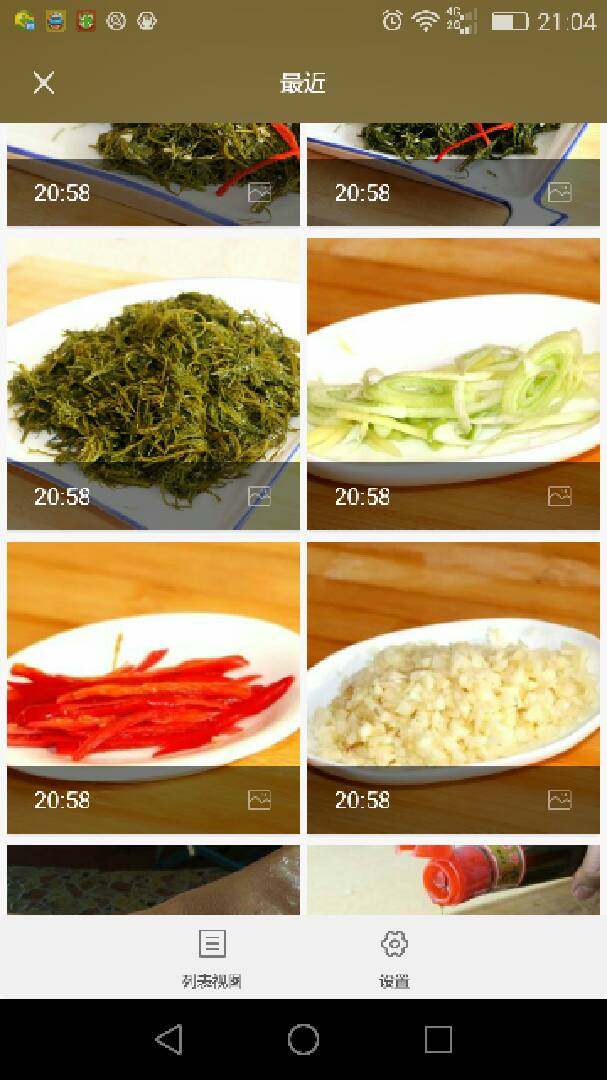This screenshot has height=1080, width=607.
Task: Switch to list view (列表视图)
Action: [x=212, y=957]
